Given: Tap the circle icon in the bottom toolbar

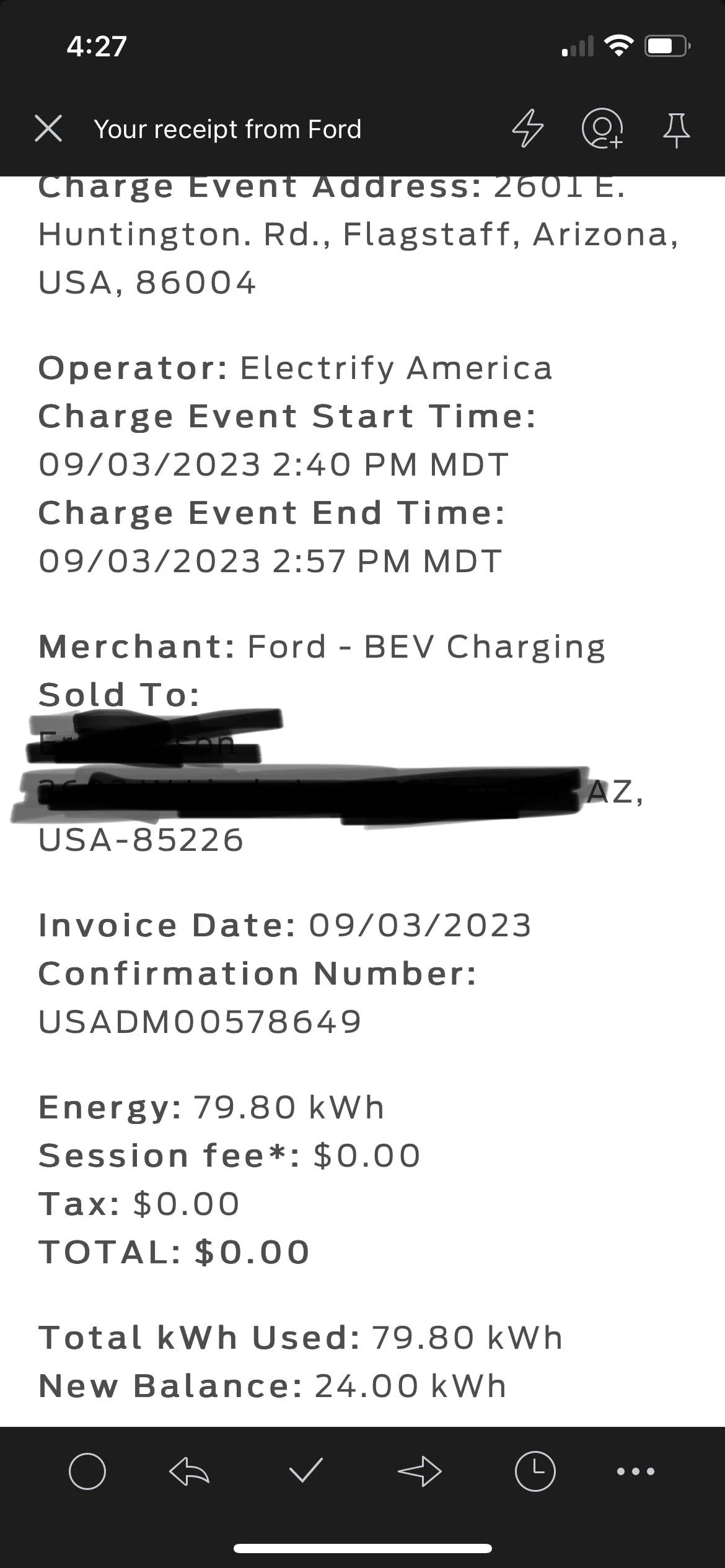Looking at the screenshot, I should tap(87, 1471).
